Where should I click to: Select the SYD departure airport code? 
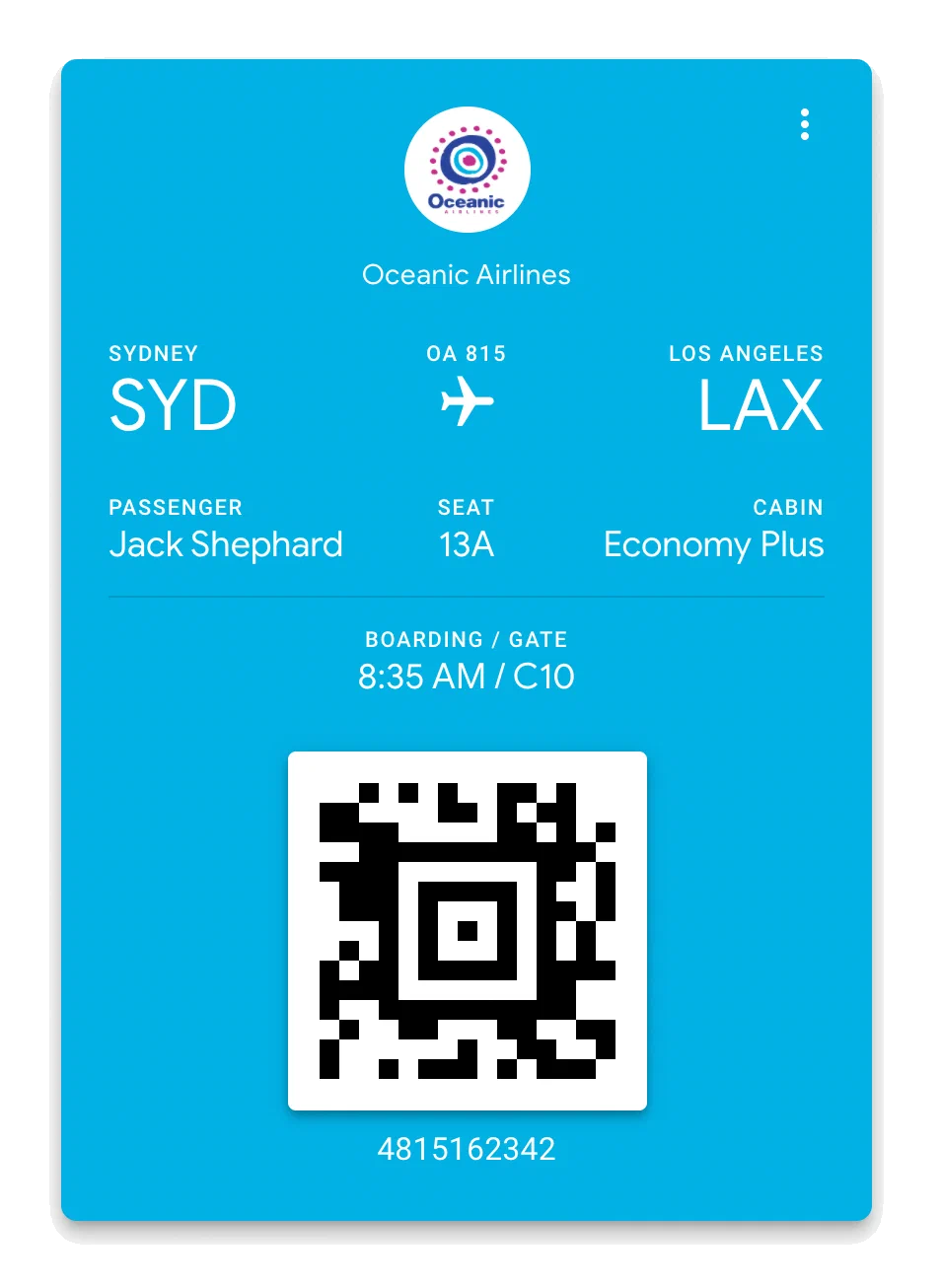[x=173, y=403]
